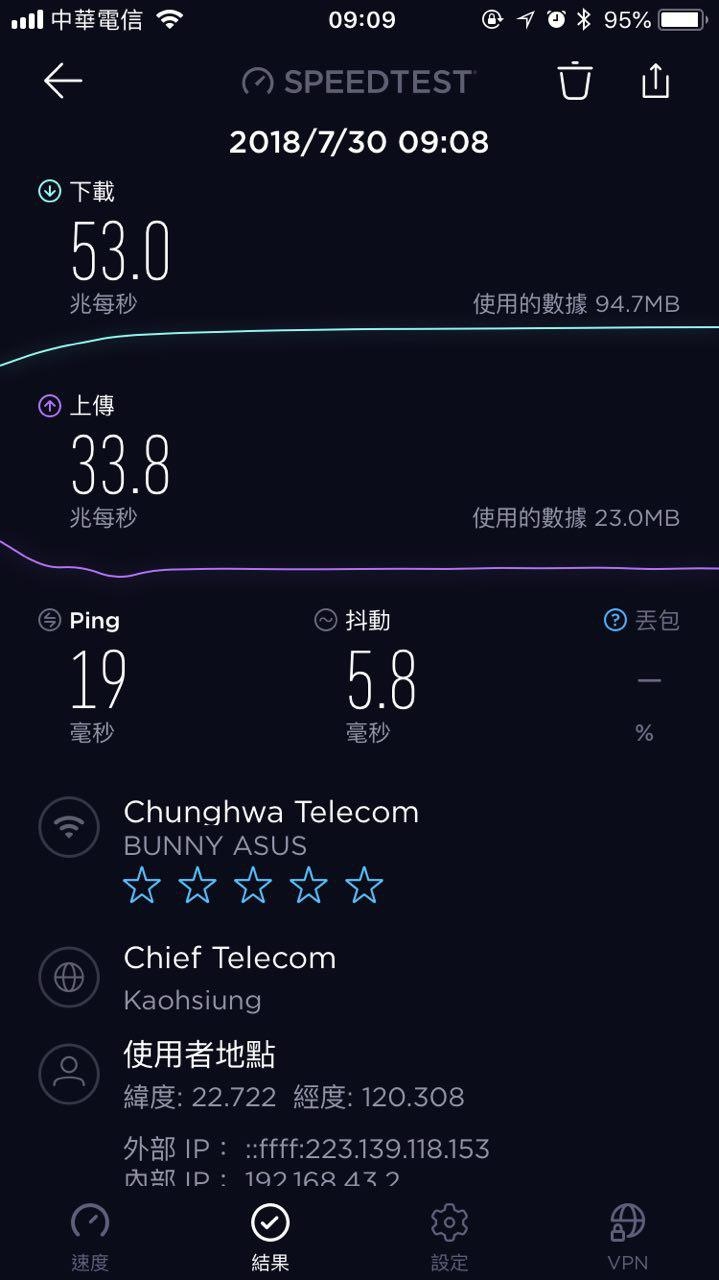This screenshot has width=719, height=1280.
Task: Rate Chunghwa Telecom five stars
Action: pyautogui.click(x=364, y=886)
